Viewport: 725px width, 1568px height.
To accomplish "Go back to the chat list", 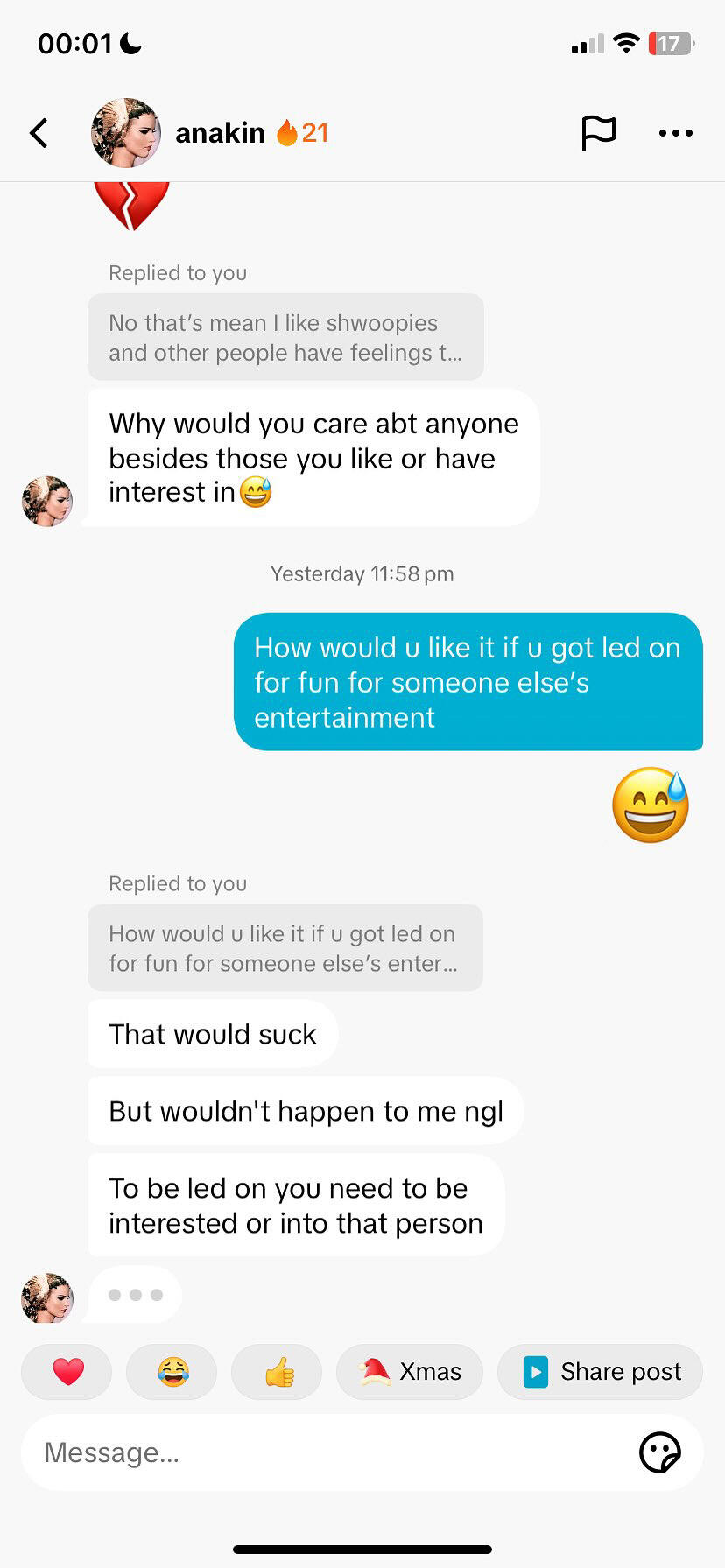I will (39, 133).
